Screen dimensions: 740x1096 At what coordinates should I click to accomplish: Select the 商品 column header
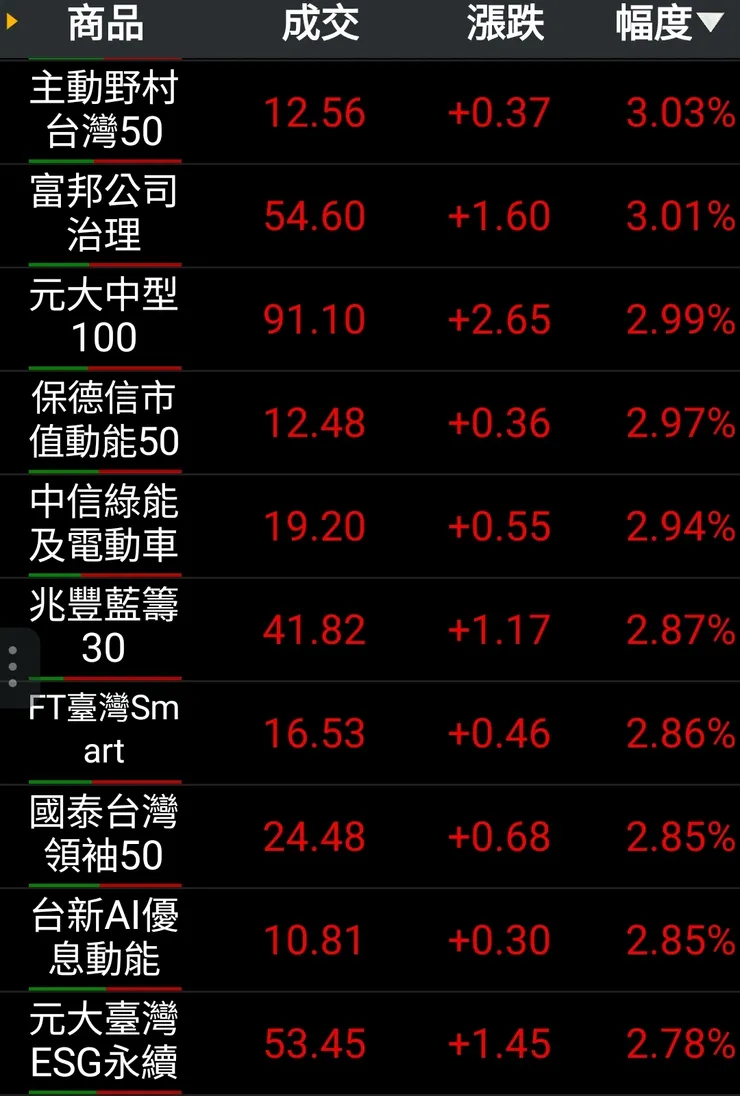[x=103, y=27]
